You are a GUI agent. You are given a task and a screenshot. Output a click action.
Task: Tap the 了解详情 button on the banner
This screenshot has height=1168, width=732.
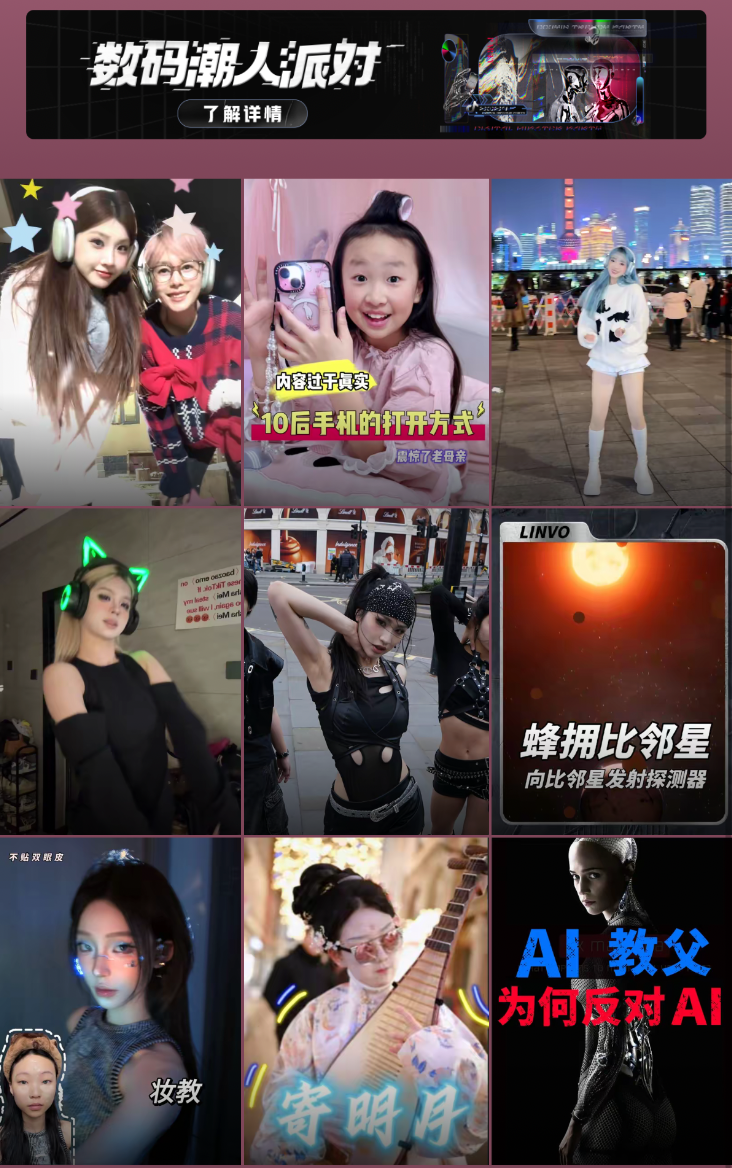coord(242,114)
